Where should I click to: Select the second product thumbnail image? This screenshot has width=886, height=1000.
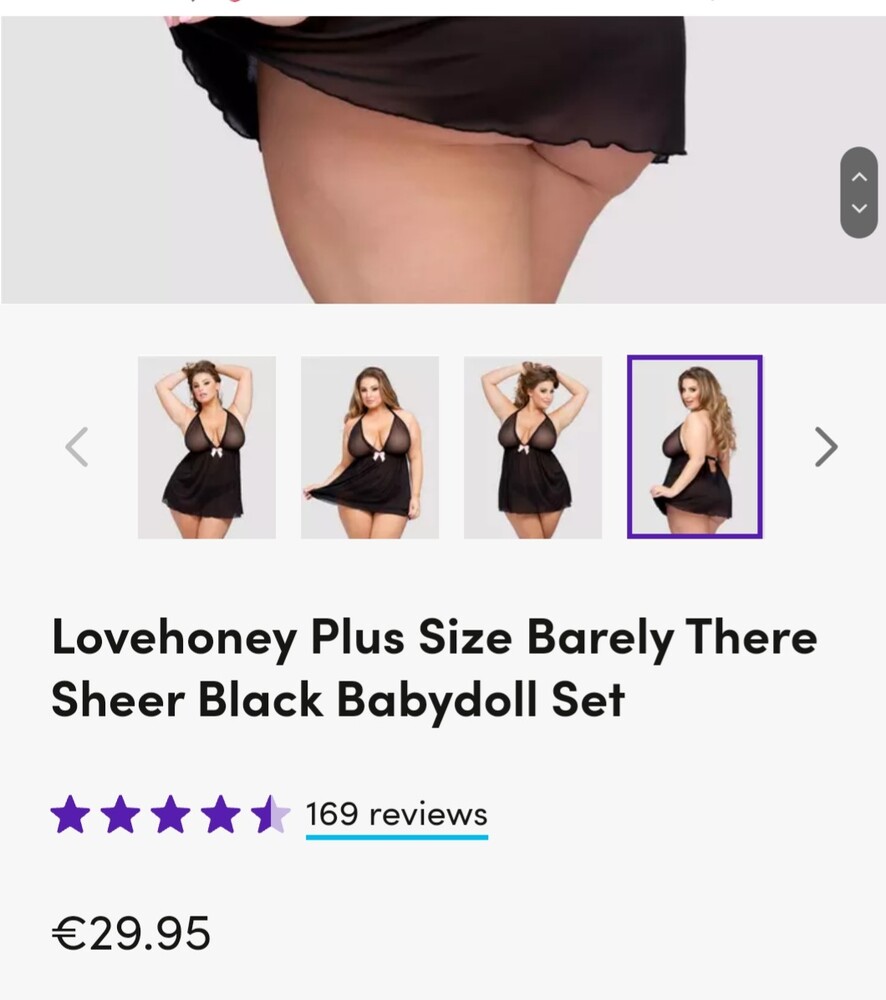(369, 447)
